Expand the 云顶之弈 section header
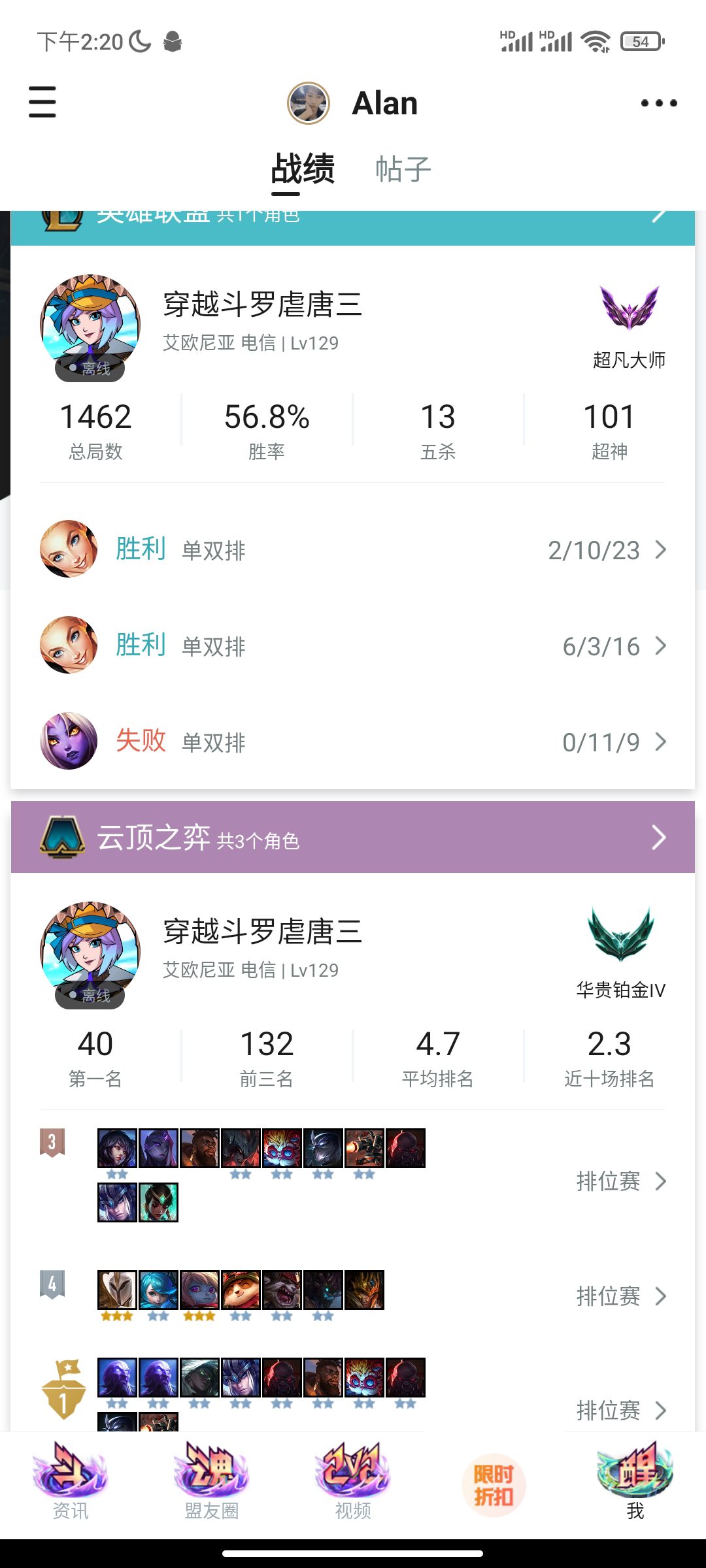The image size is (706, 1568). 353,838
